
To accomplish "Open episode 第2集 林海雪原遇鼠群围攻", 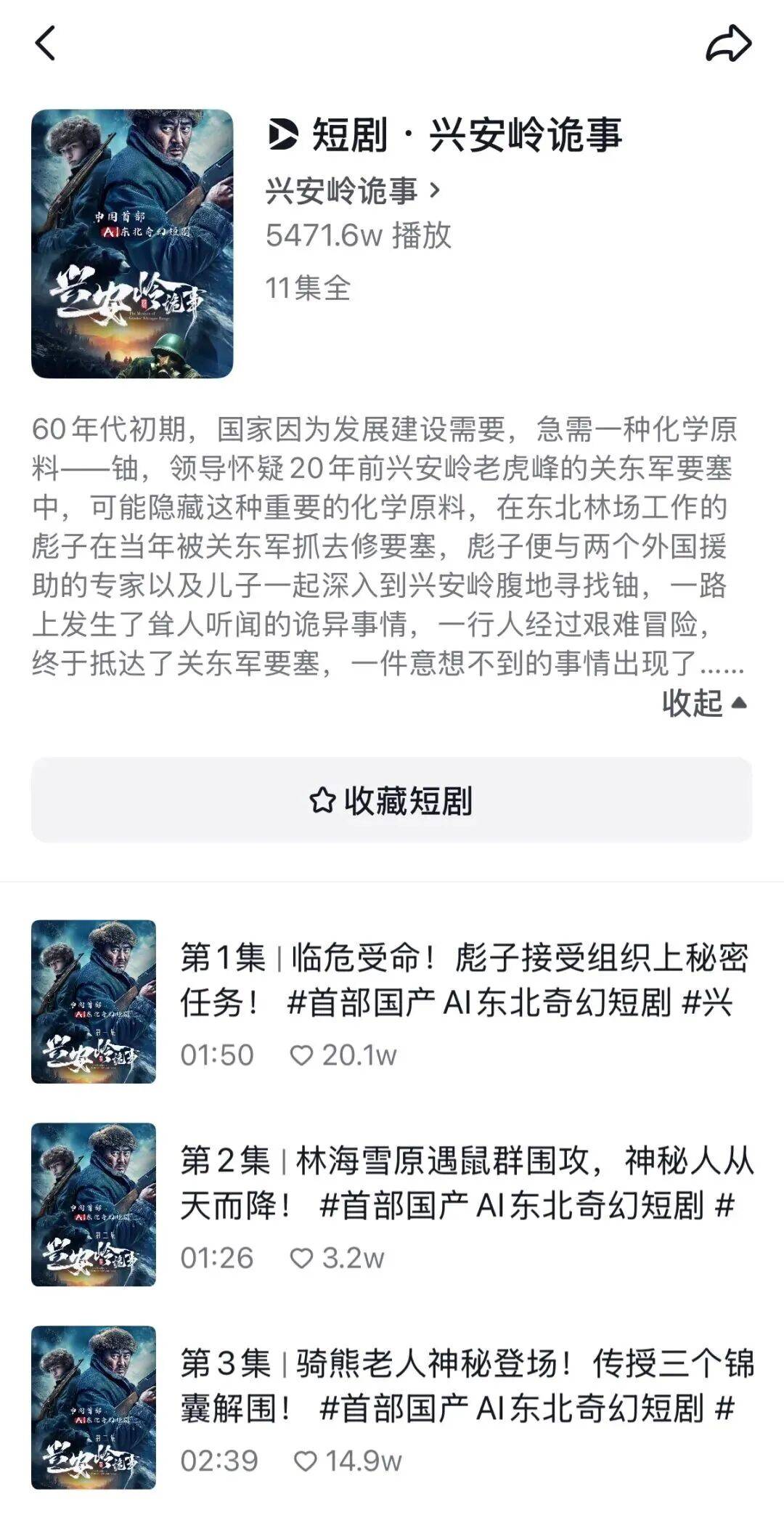I will (466, 1182).
